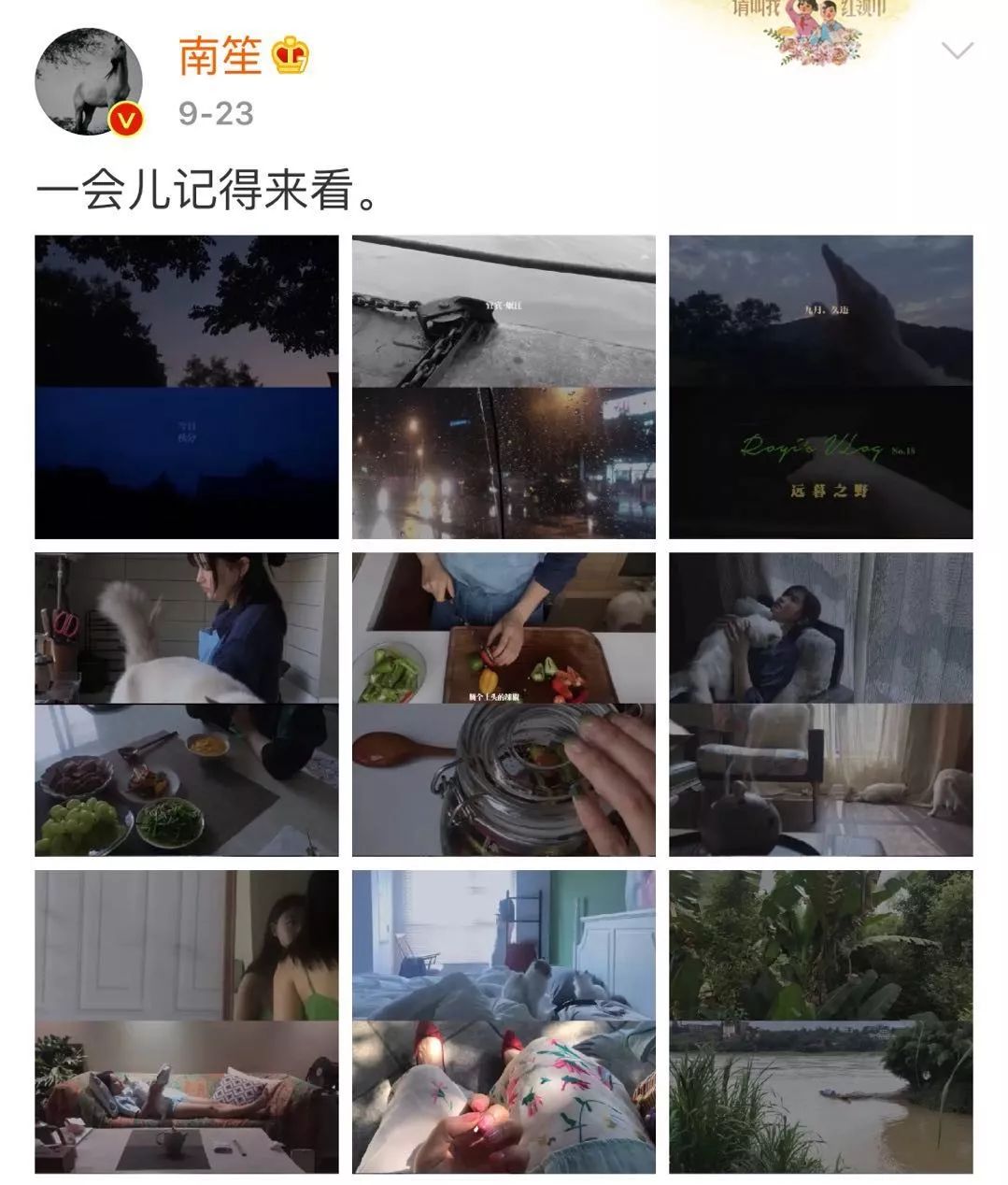This screenshot has width=1008, height=1185.
Task: Open the chopping peppers photo
Action: (504, 704)
